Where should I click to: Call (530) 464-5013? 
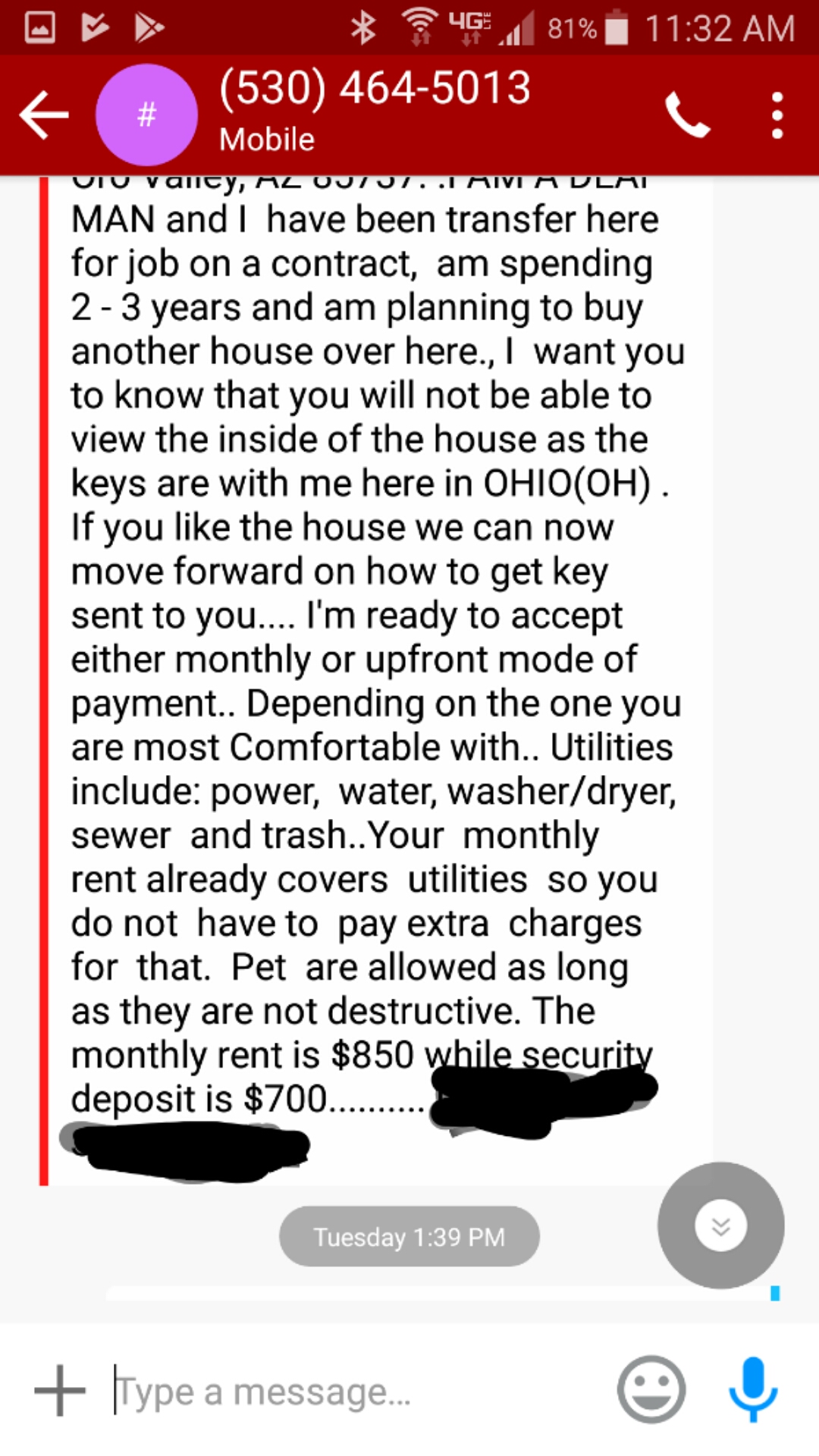[686, 115]
